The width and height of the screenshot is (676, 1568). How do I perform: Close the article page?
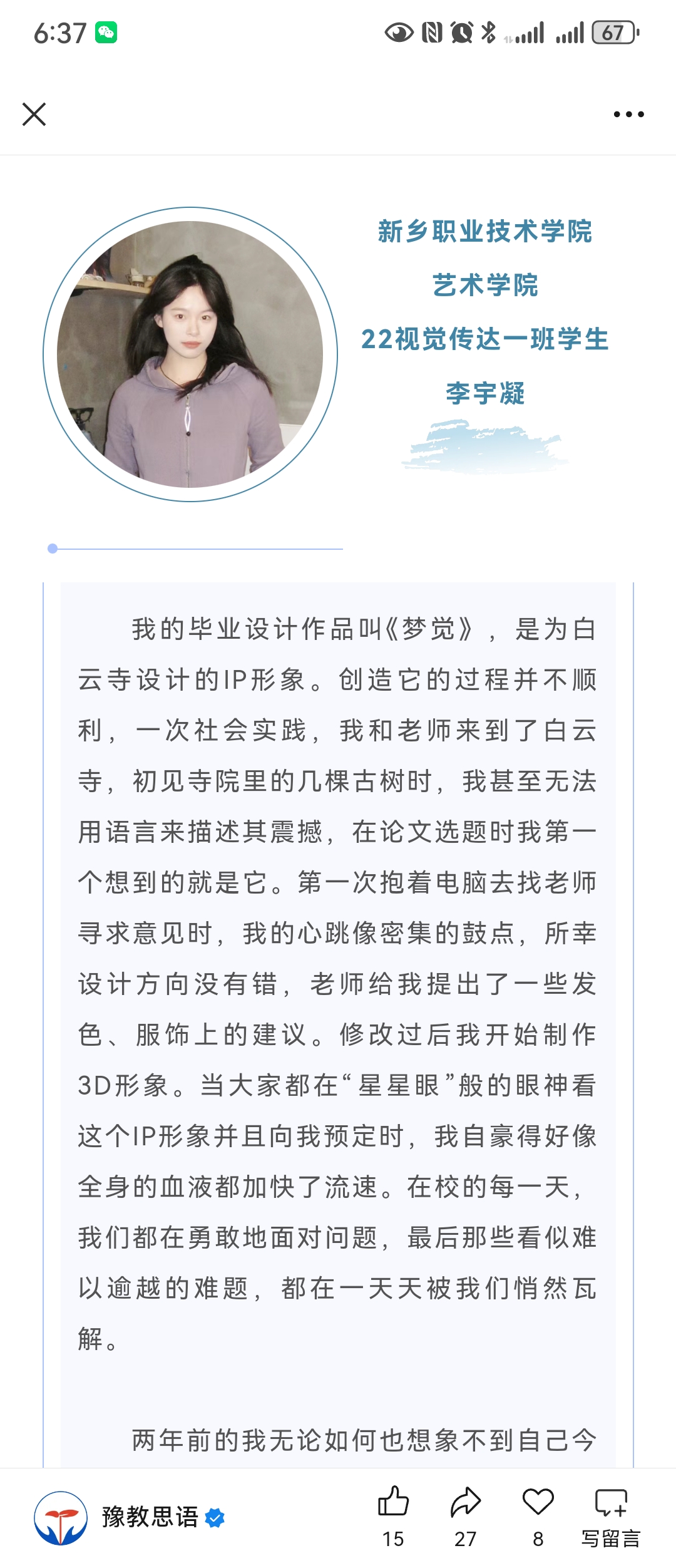(x=34, y=115)
